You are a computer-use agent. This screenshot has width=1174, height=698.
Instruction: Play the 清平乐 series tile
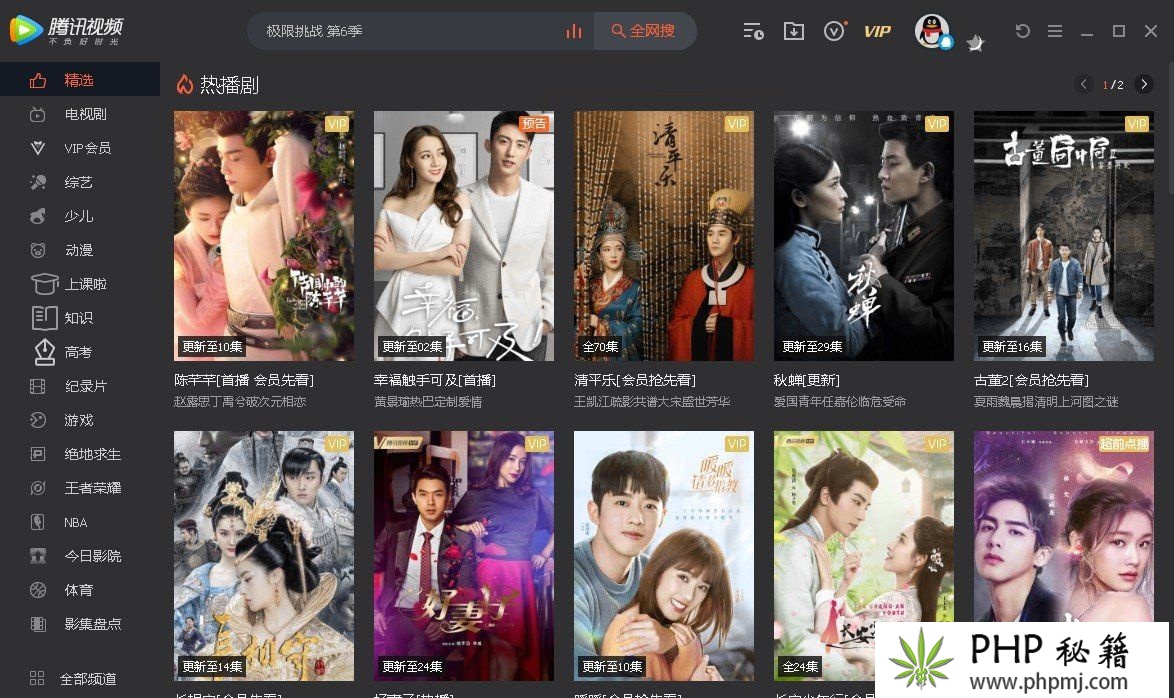tap(664, 235)
